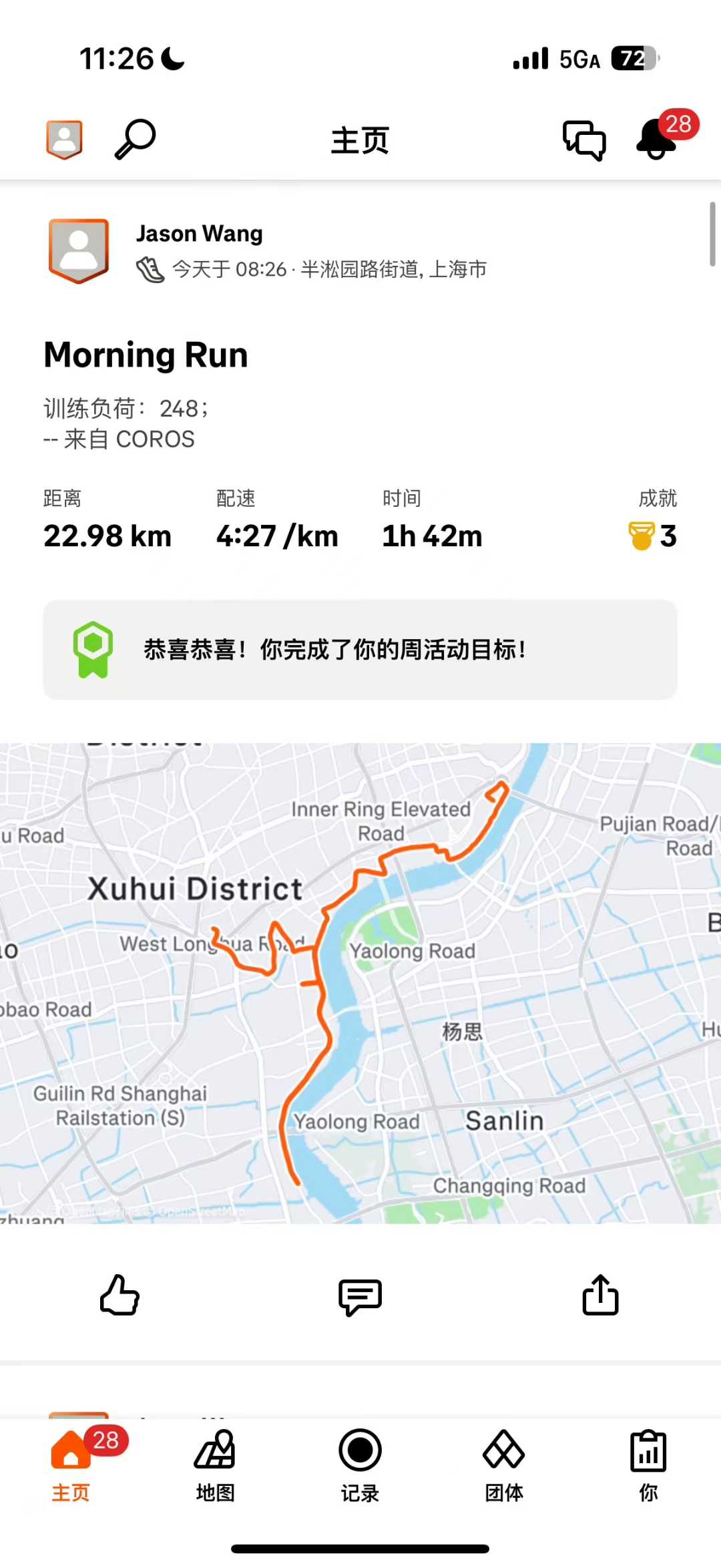Open the search magnifier
This screenshot has width=721, height=1568.
(x=136, y=139)
